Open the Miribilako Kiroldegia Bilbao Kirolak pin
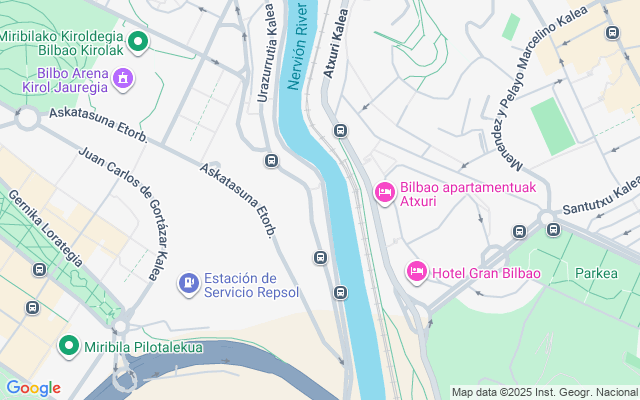 click(x=138, y=42)
